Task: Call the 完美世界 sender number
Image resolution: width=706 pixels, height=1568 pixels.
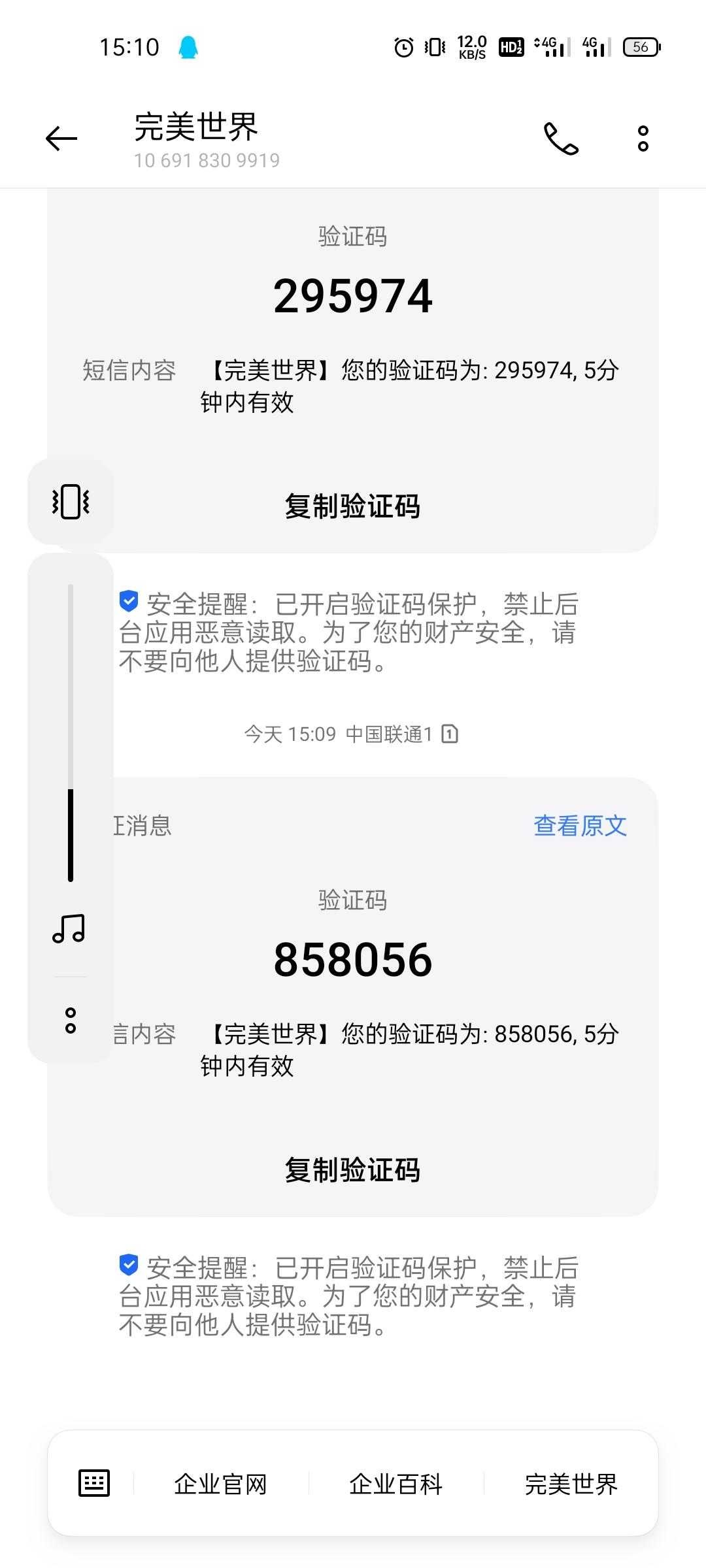Action: [x=561, y=139]
